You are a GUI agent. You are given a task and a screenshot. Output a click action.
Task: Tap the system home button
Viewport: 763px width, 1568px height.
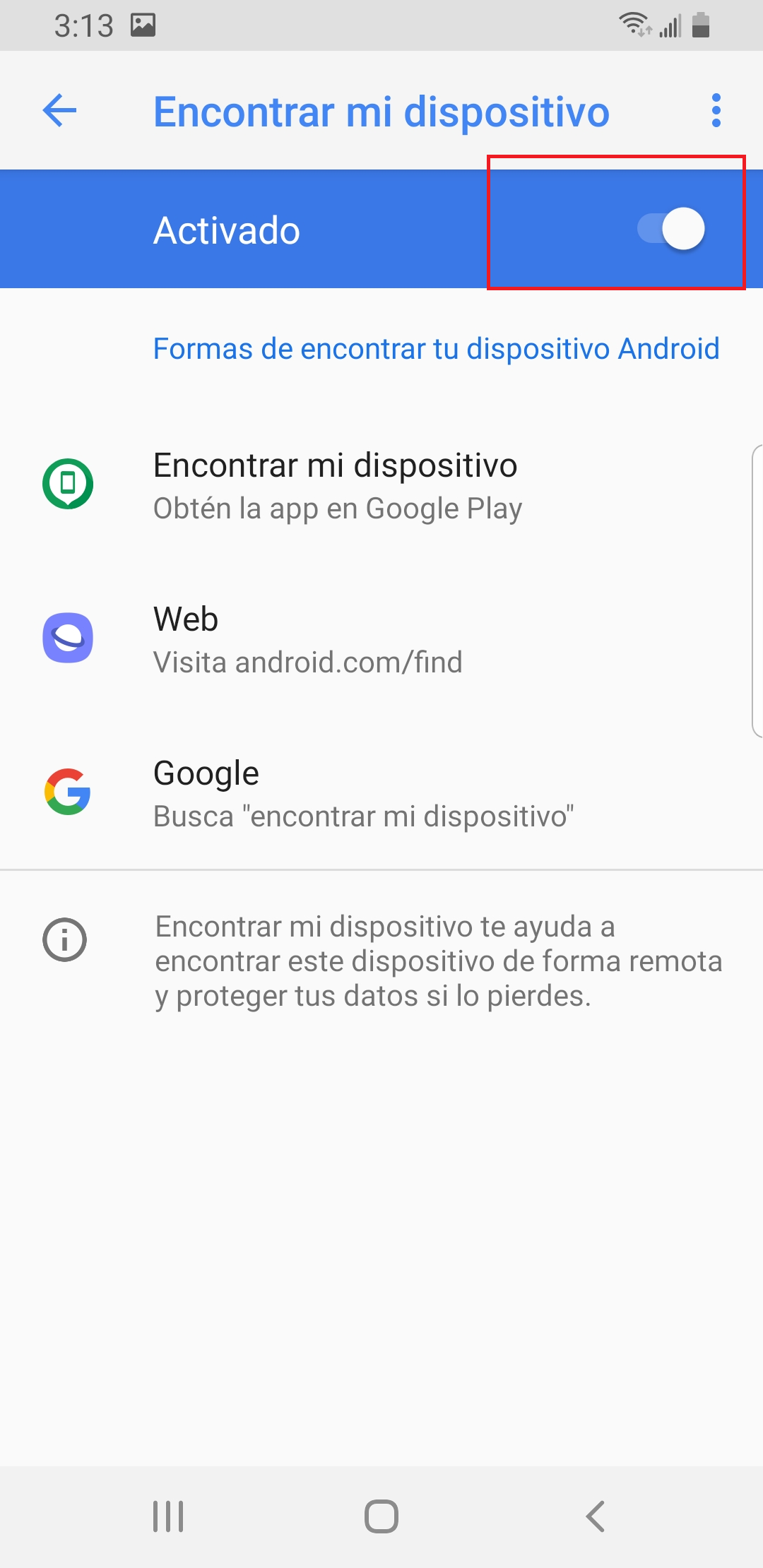[381, 1516]
